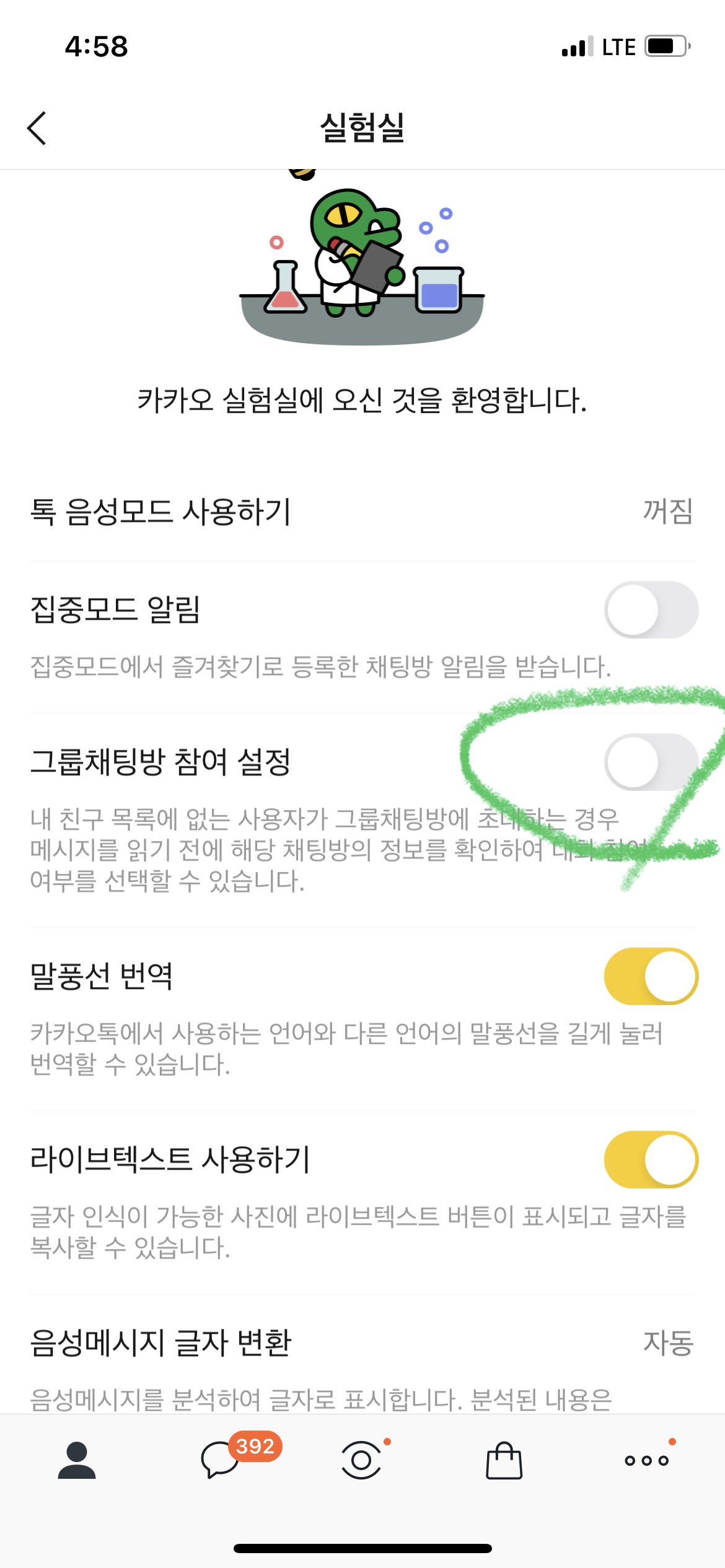Tap the battery icon in the status bar
The width and height of the screenshot is (725, 1568).
[664, 45]
